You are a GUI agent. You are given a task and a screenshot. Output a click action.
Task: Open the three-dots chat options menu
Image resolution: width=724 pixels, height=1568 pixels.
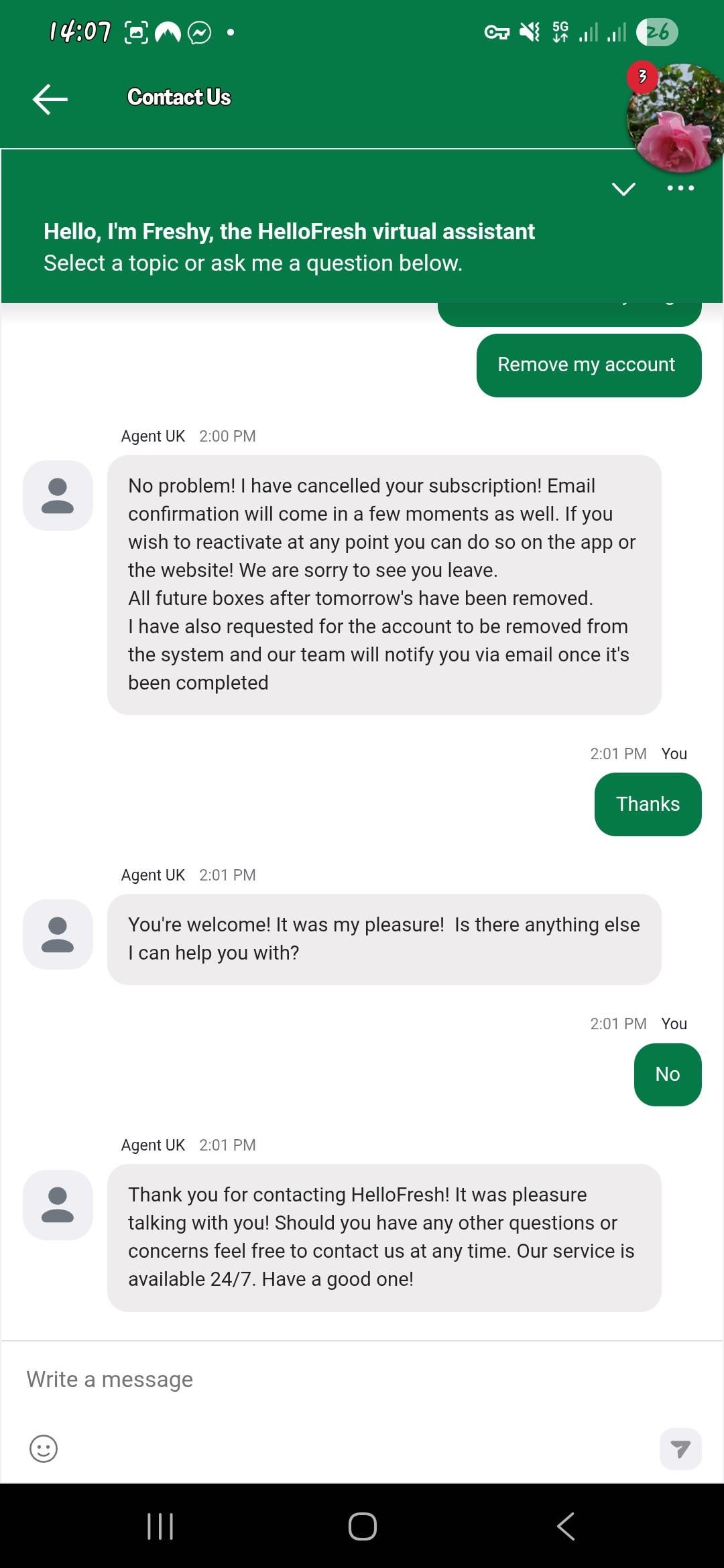pos(680,188)
